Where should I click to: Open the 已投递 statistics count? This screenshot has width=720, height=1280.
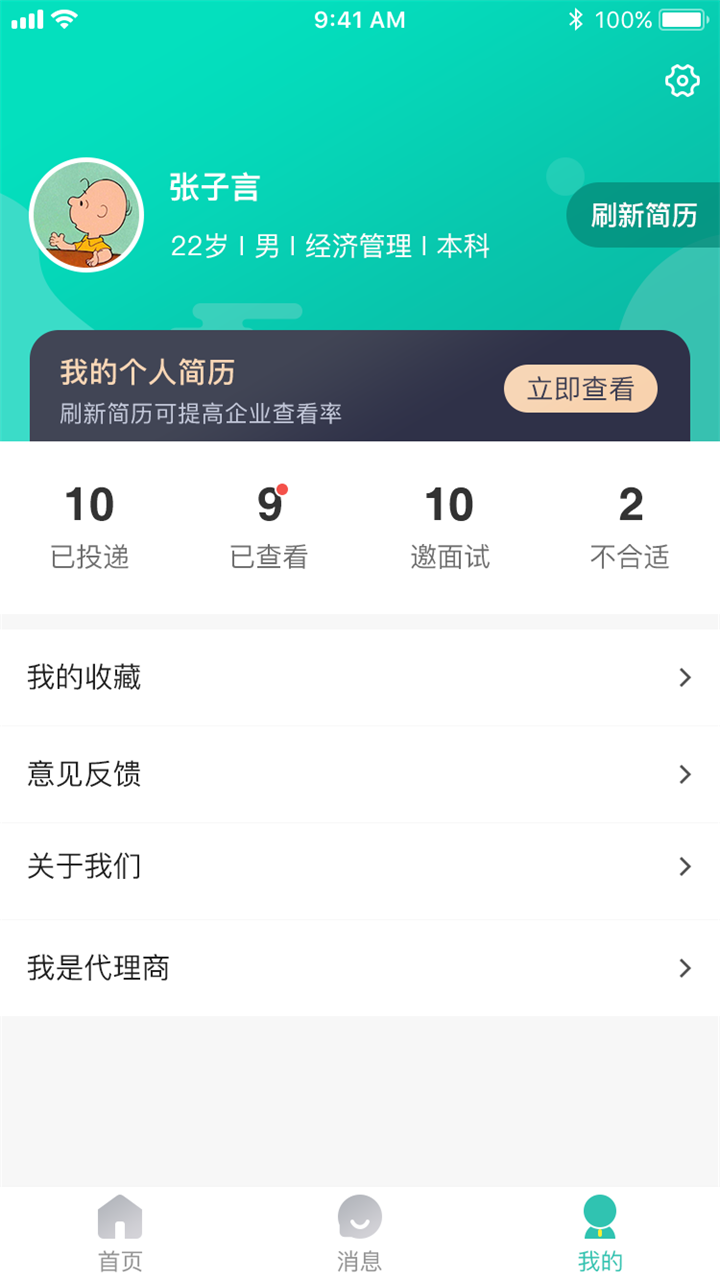click(92, 523)
